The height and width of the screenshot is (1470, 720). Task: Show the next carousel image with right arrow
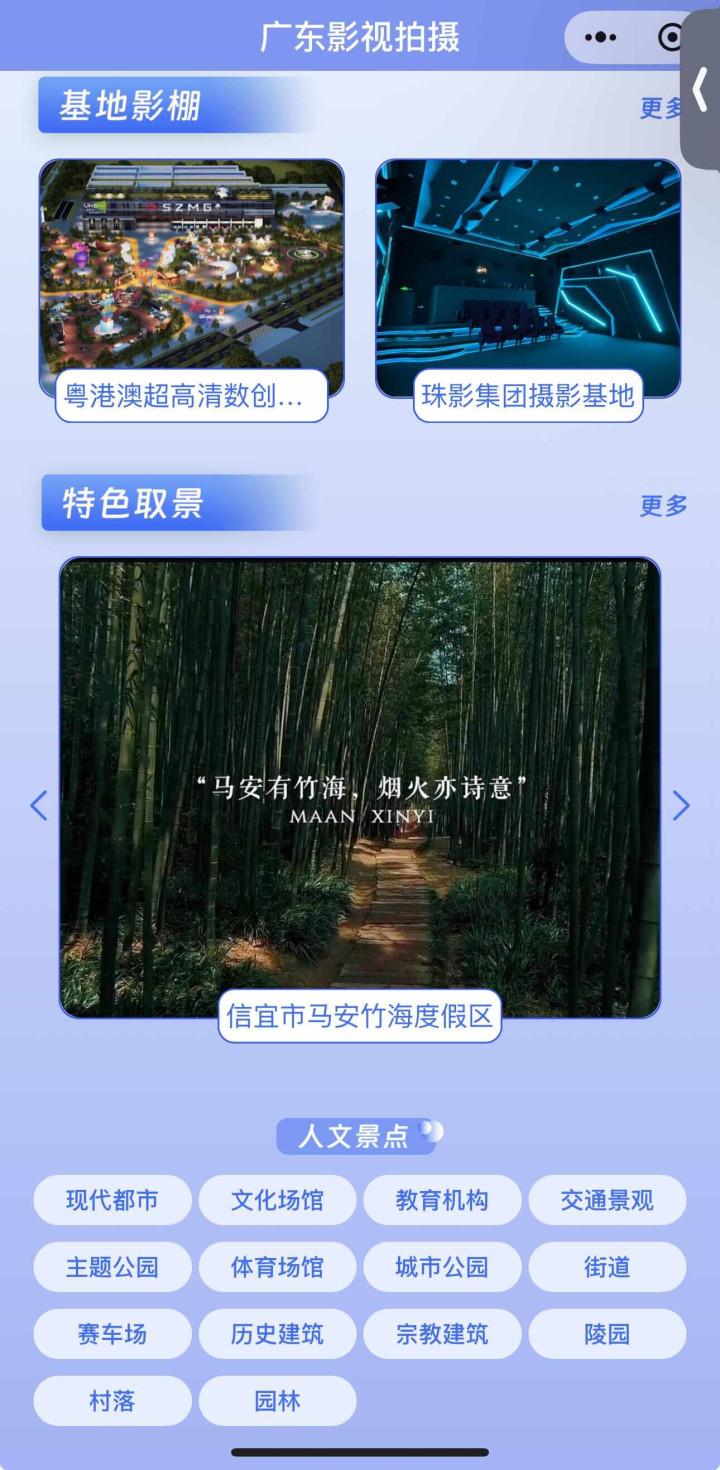[x=681, y=805]
